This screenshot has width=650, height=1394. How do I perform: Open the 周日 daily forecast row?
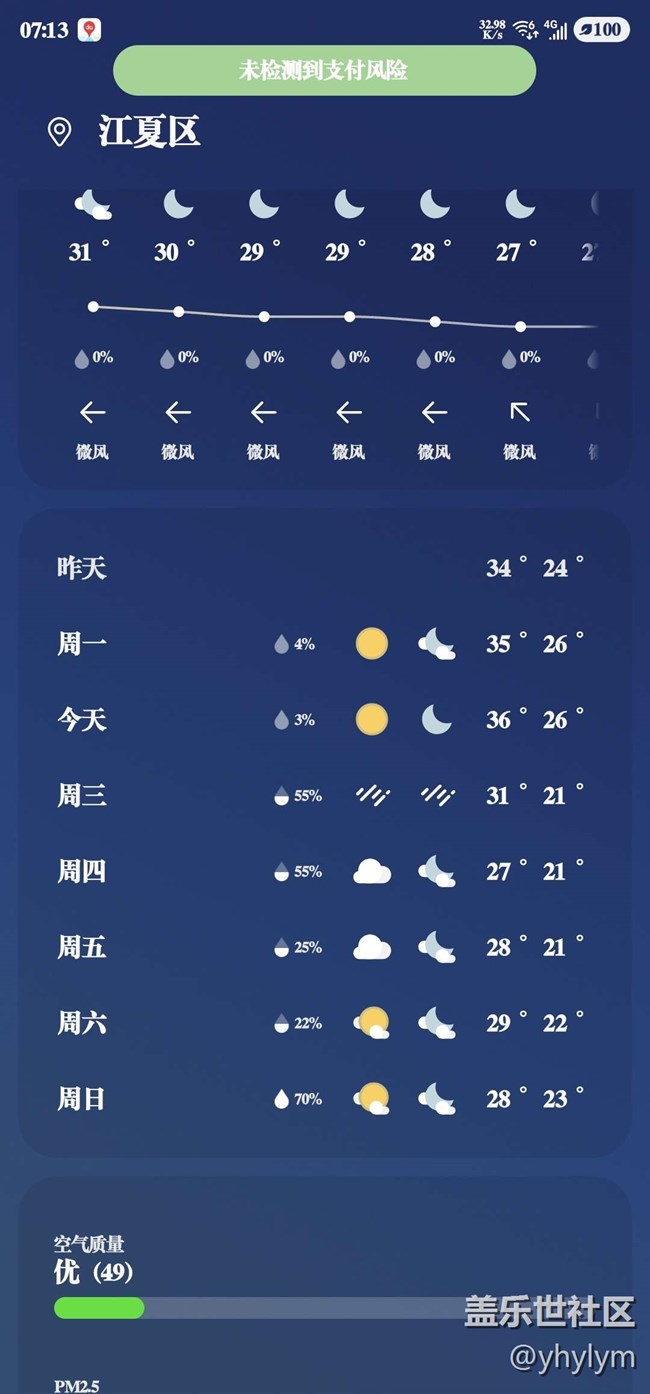point(325,1099)
